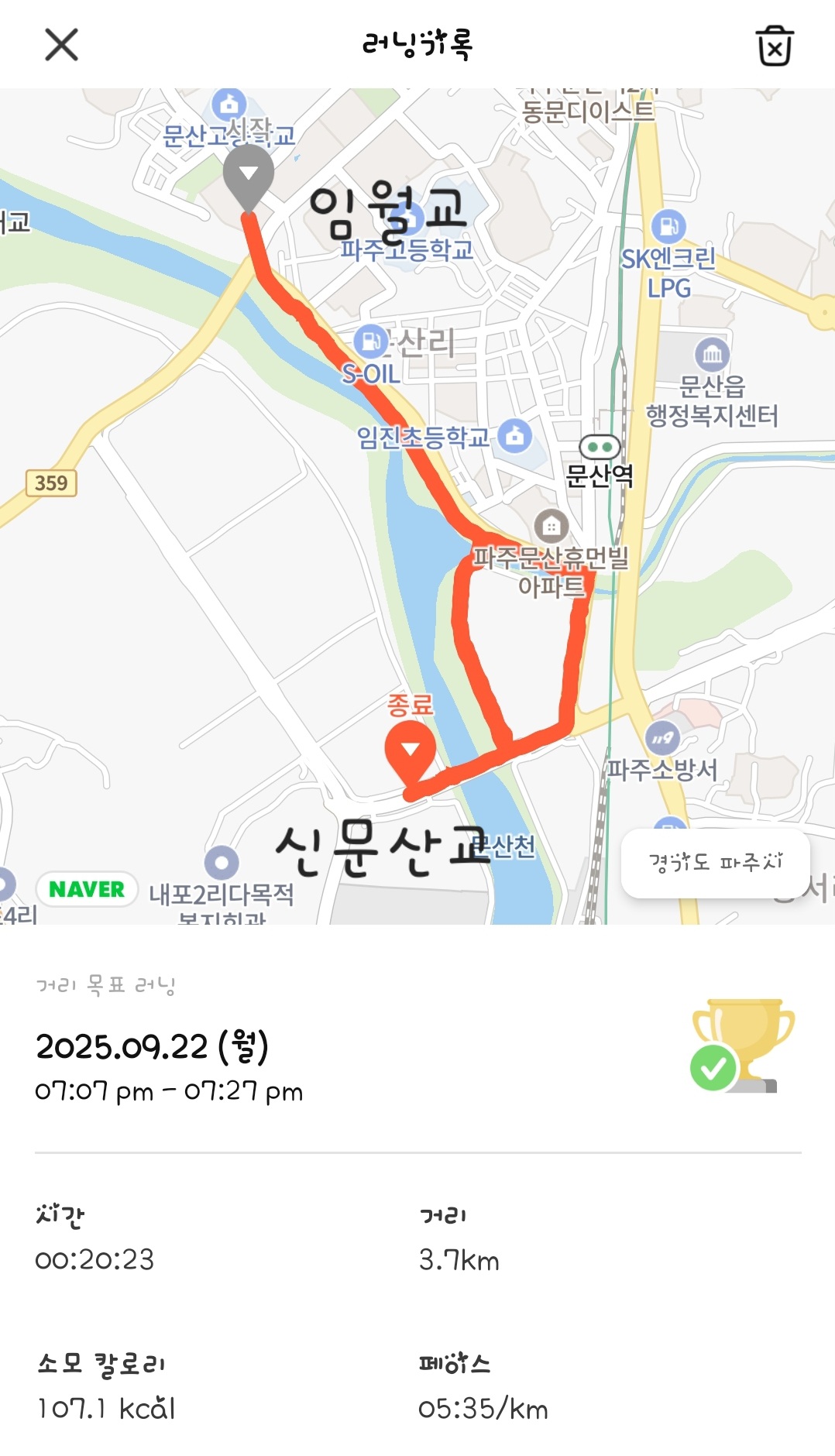Image resolution: width=835 pixels, height=1456 pixels.
Task: Delete this running record
Action: pyautogui.click(x=774, y=46)
